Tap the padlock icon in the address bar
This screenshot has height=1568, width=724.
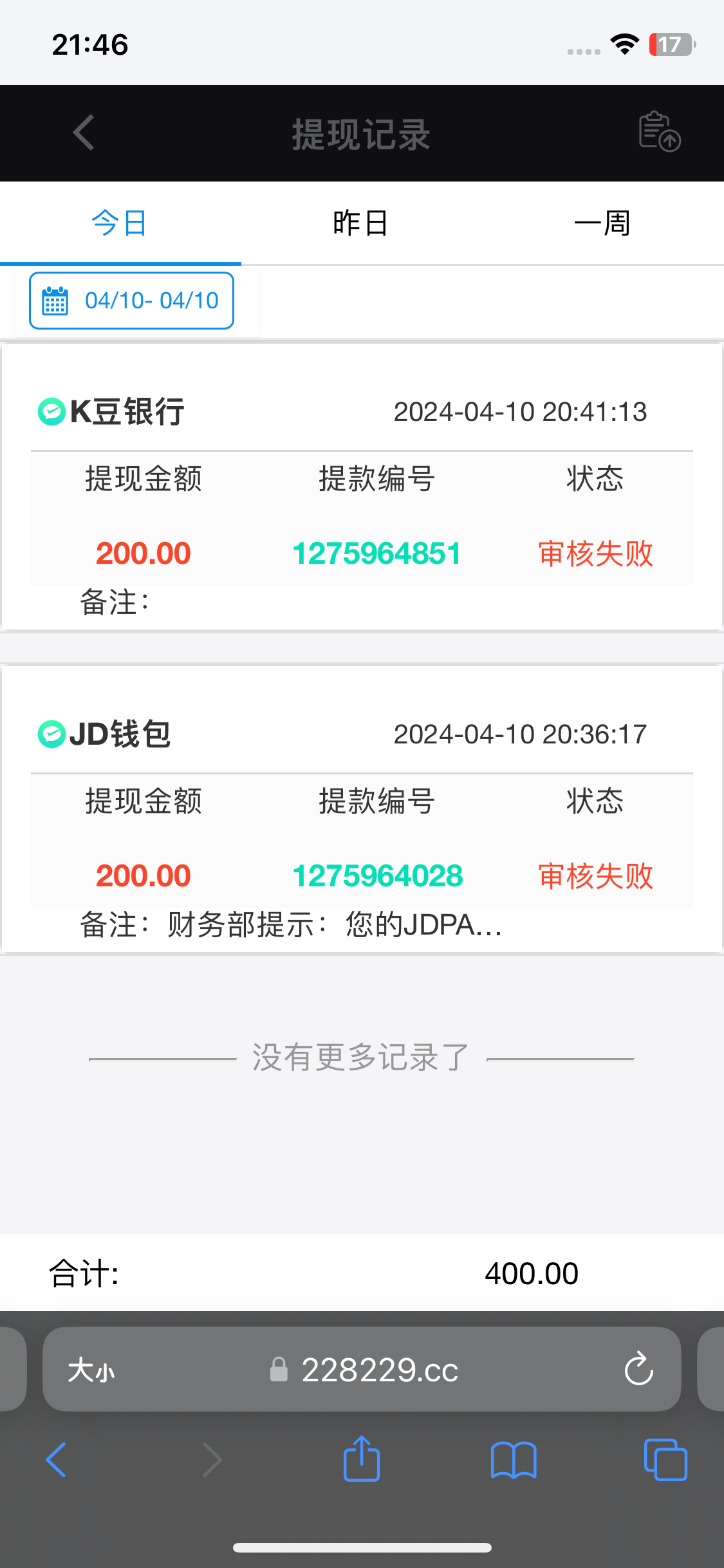[278, 1369]
